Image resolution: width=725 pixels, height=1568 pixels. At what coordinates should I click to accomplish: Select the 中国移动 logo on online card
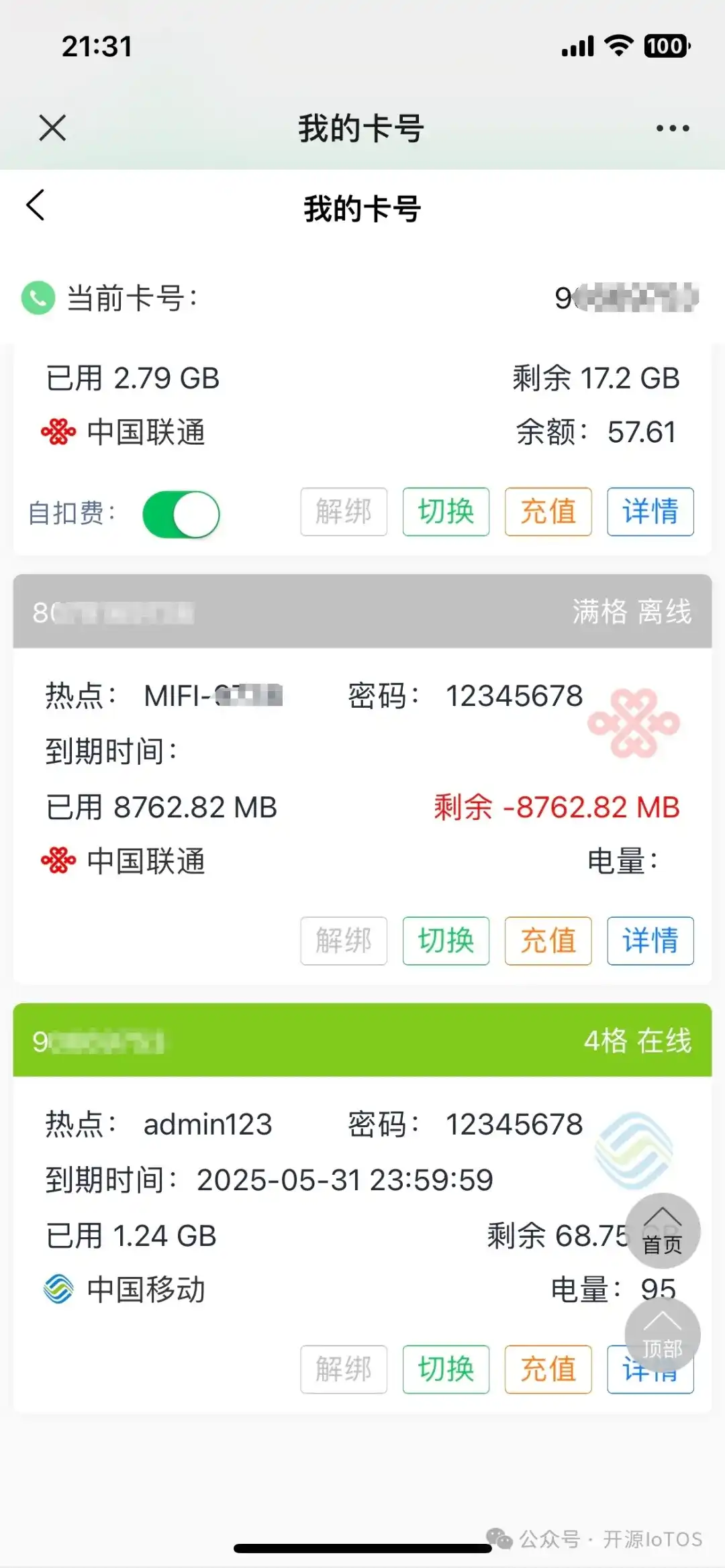pyautogui.click(x=56, y=1288)
